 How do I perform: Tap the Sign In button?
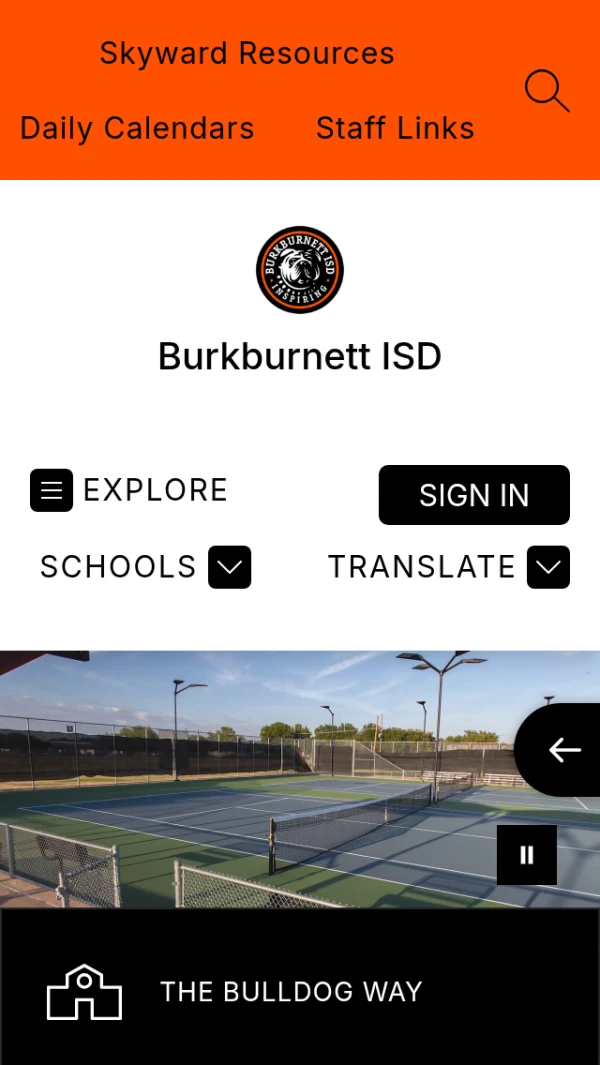(x=474, y=495)
